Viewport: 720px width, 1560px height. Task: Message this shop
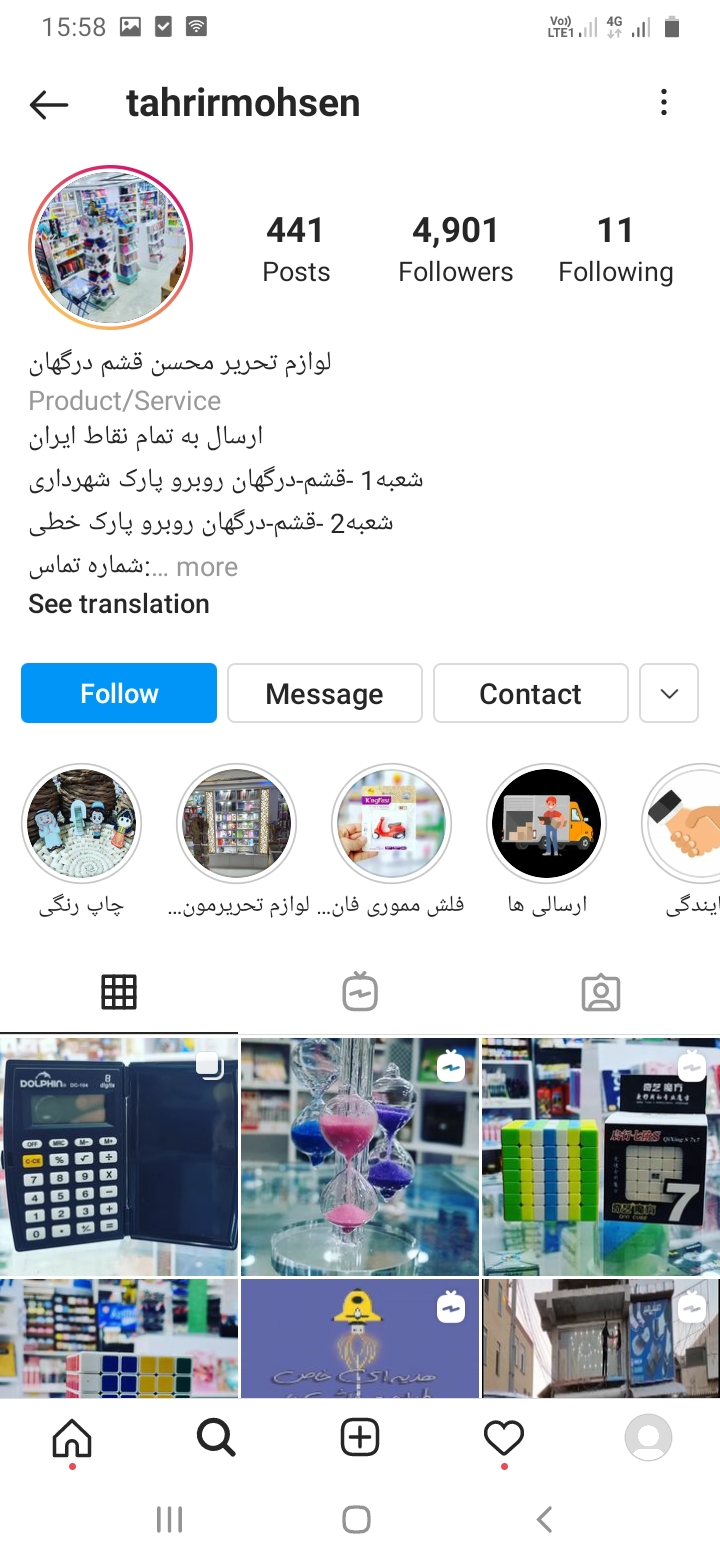[324, 693]
